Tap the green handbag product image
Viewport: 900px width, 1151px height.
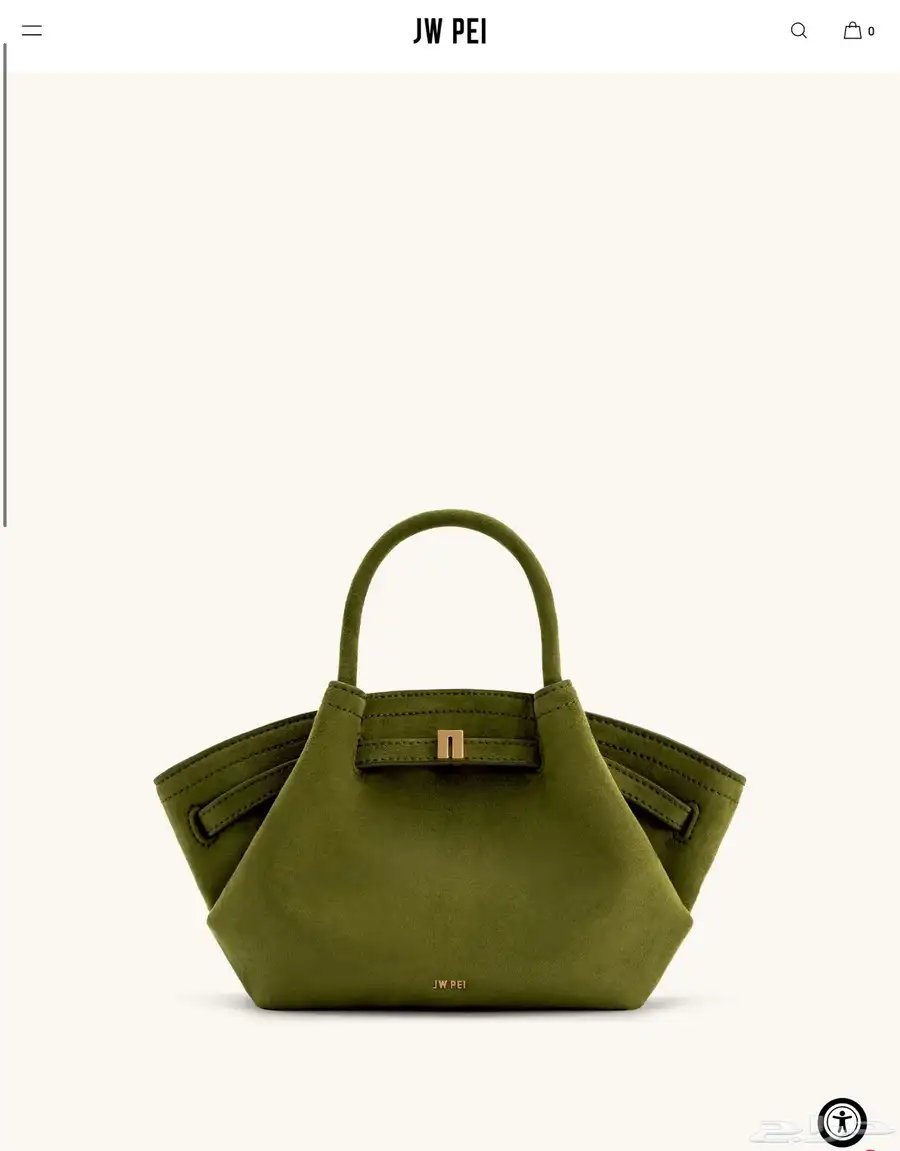(449, 800)
